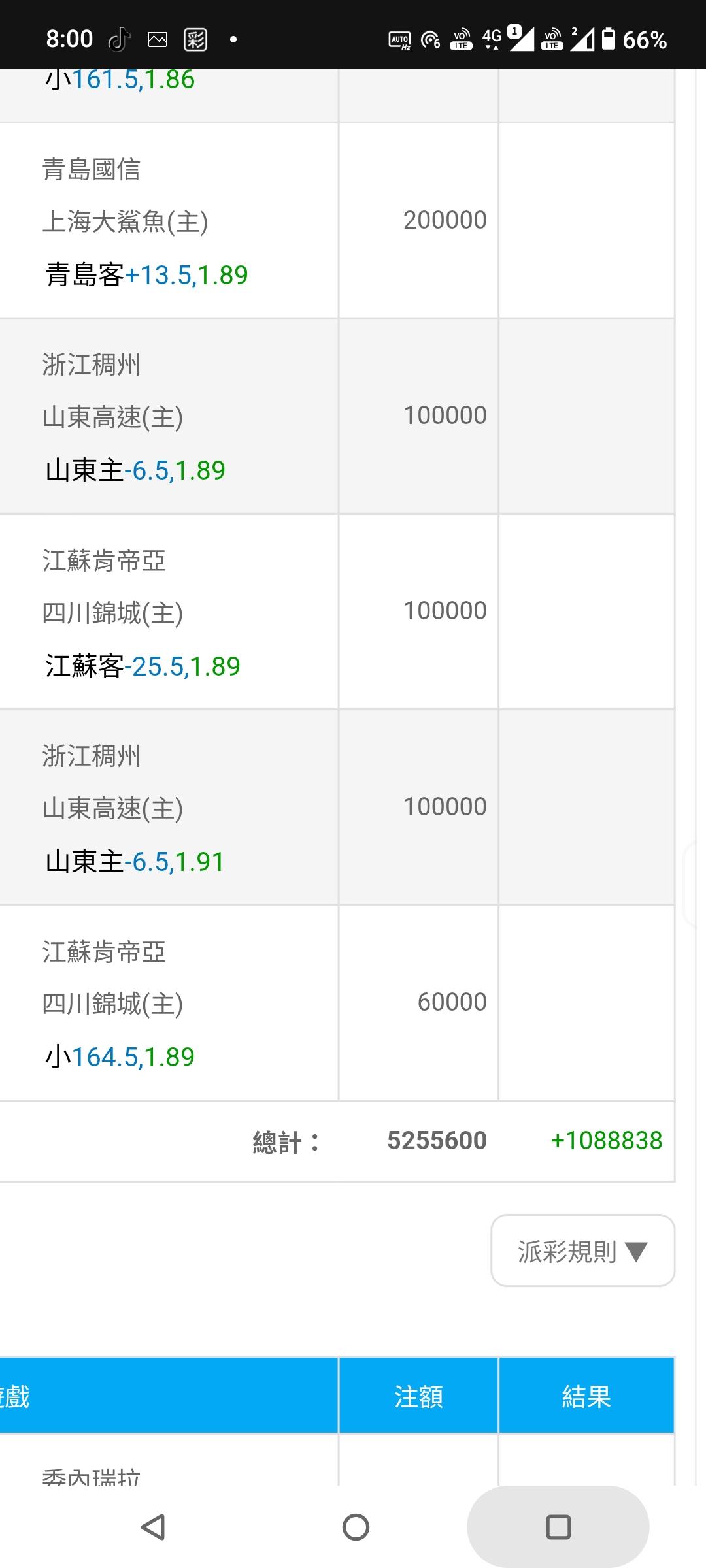Expand the 派彩規則 dropdown
This screenshot has width=706, height=1568.
point(582,1251)
